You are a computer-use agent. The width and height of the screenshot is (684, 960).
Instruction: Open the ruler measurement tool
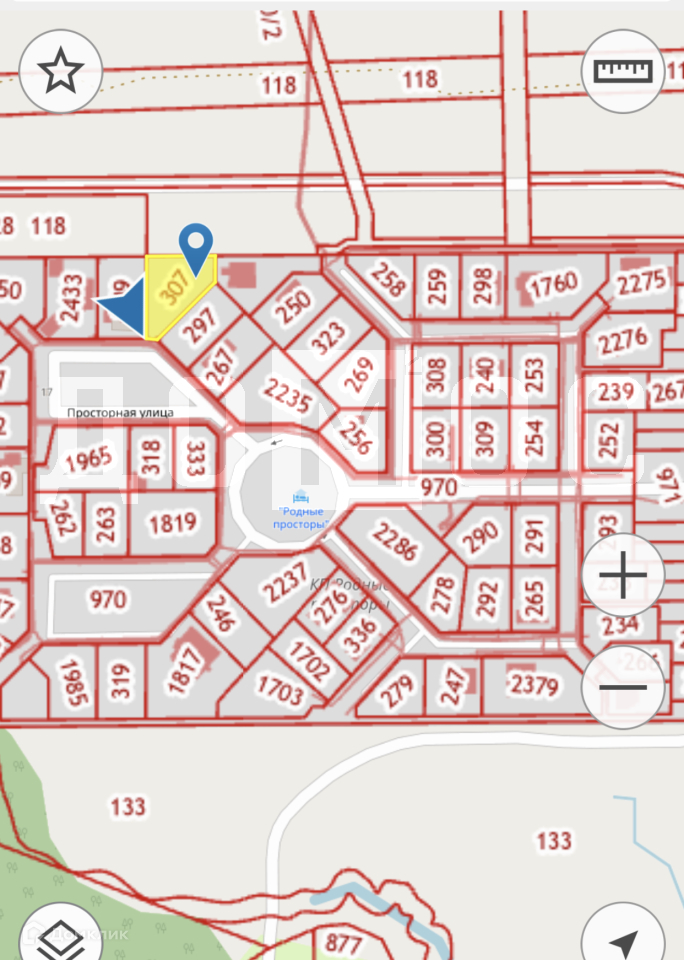click(622, 71)
